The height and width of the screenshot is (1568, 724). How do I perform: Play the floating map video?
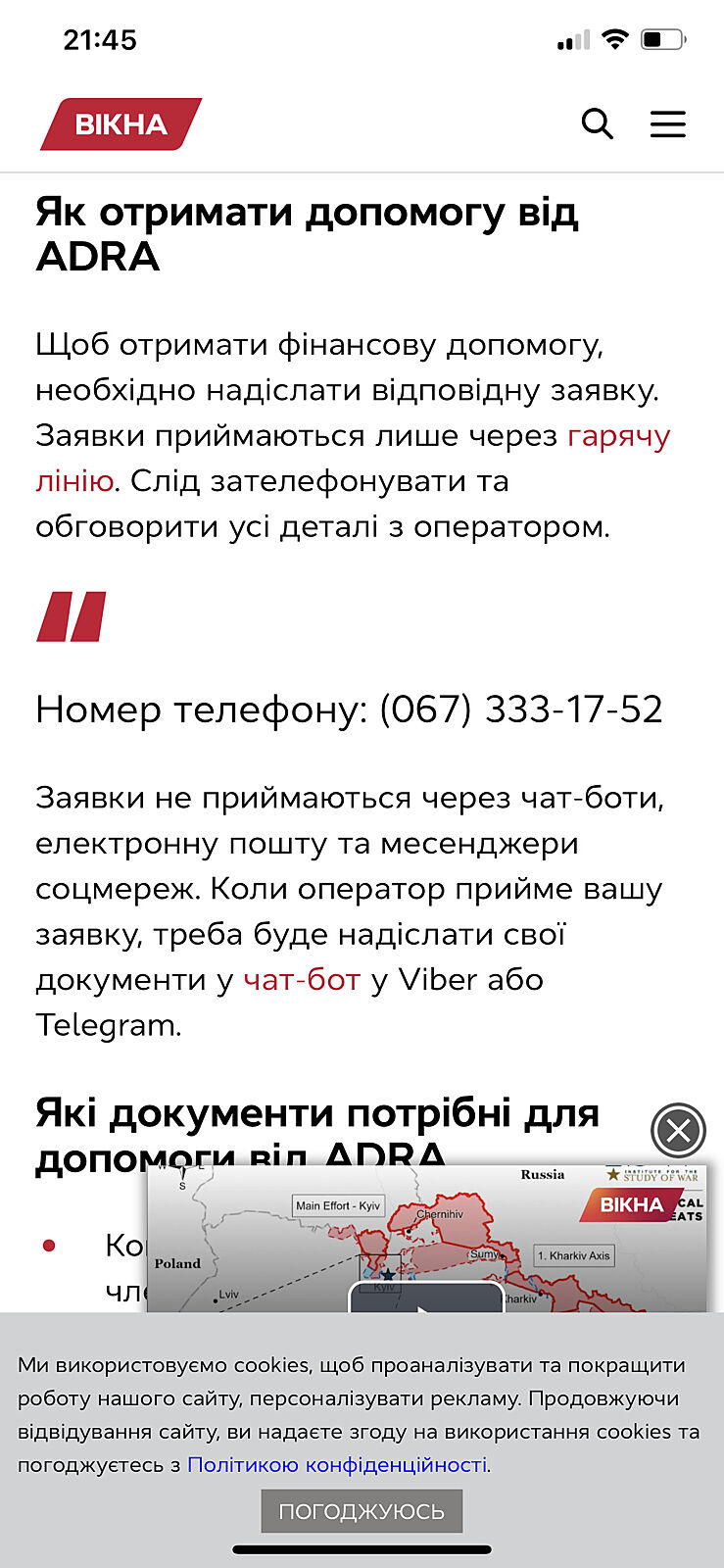tap(425, 1298)
